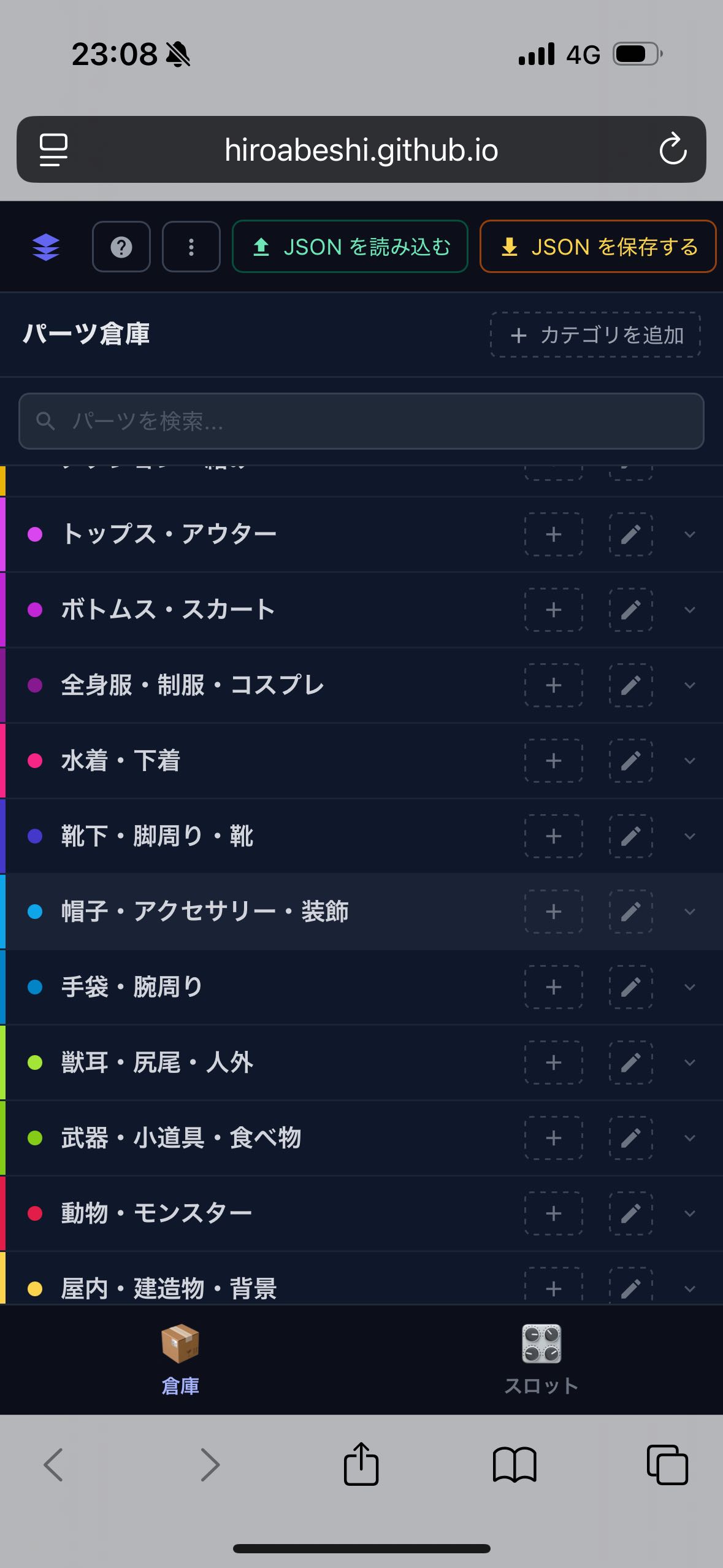This screenshot has width=723, height=1568.
Task: Reload the page in the address bar
Action: click(673, 149)
